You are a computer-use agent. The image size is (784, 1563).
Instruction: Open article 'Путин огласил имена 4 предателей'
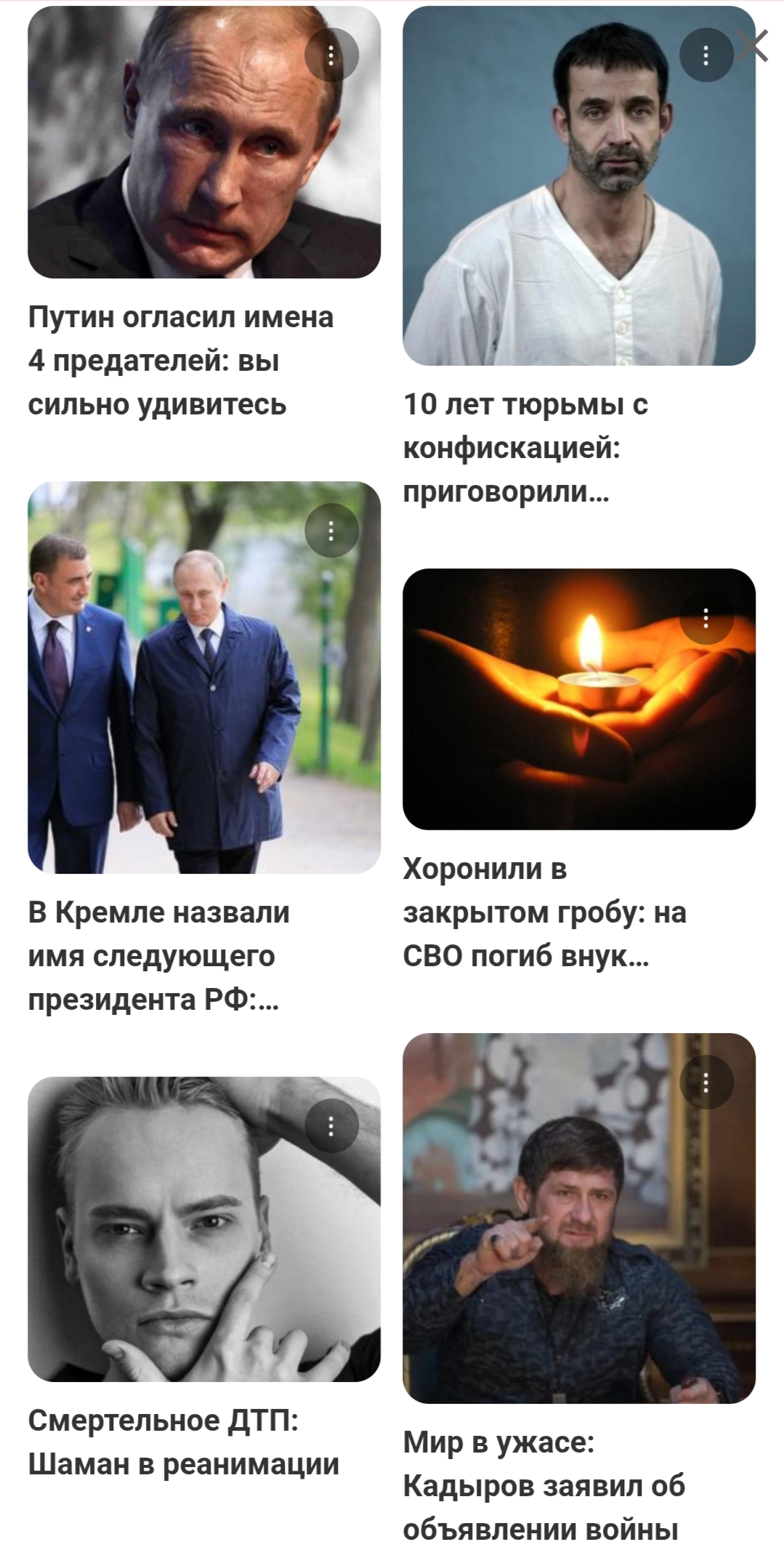(181, 361)
